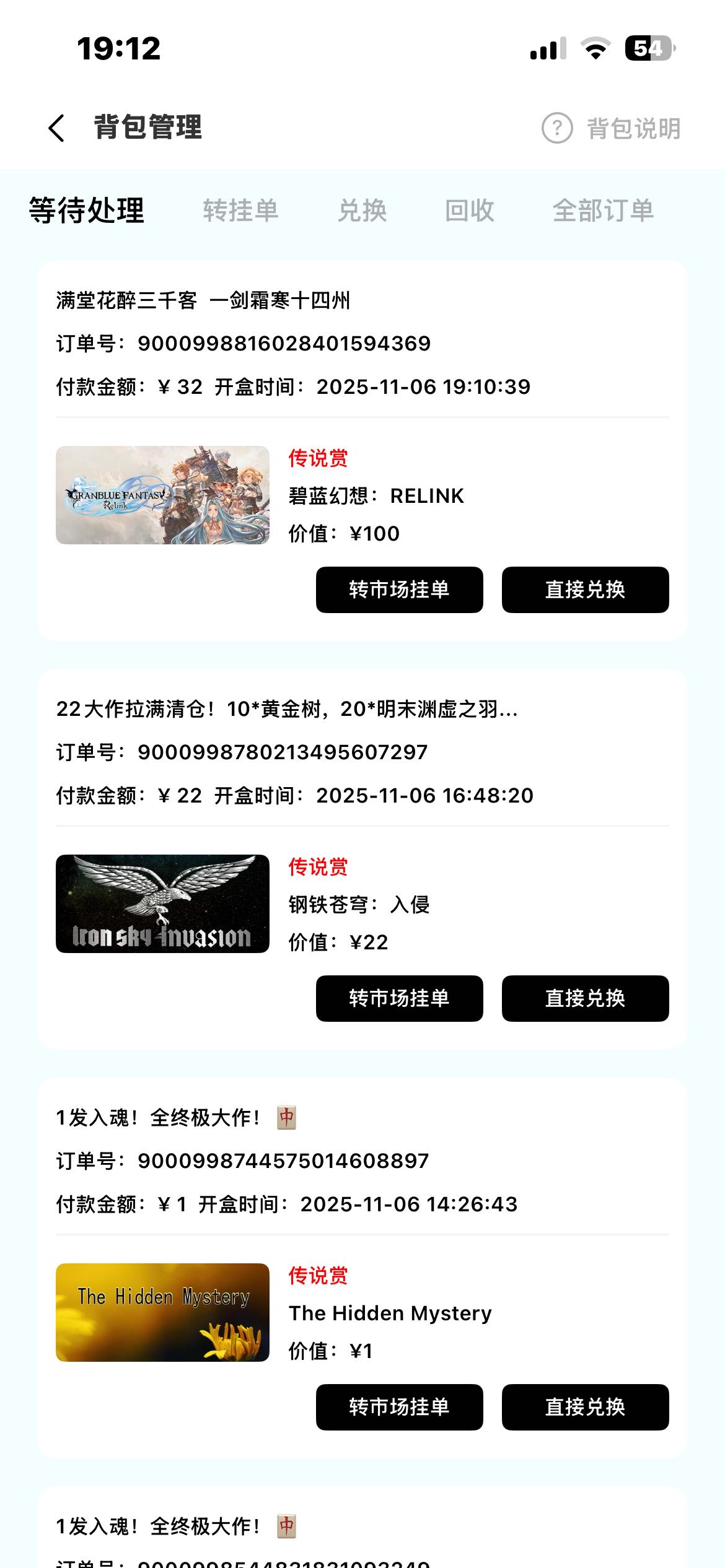Screen dimensions: 725x1568
Task: Open the Granblue Fantasy Relink game image
Action: click(x=162, y=495)
